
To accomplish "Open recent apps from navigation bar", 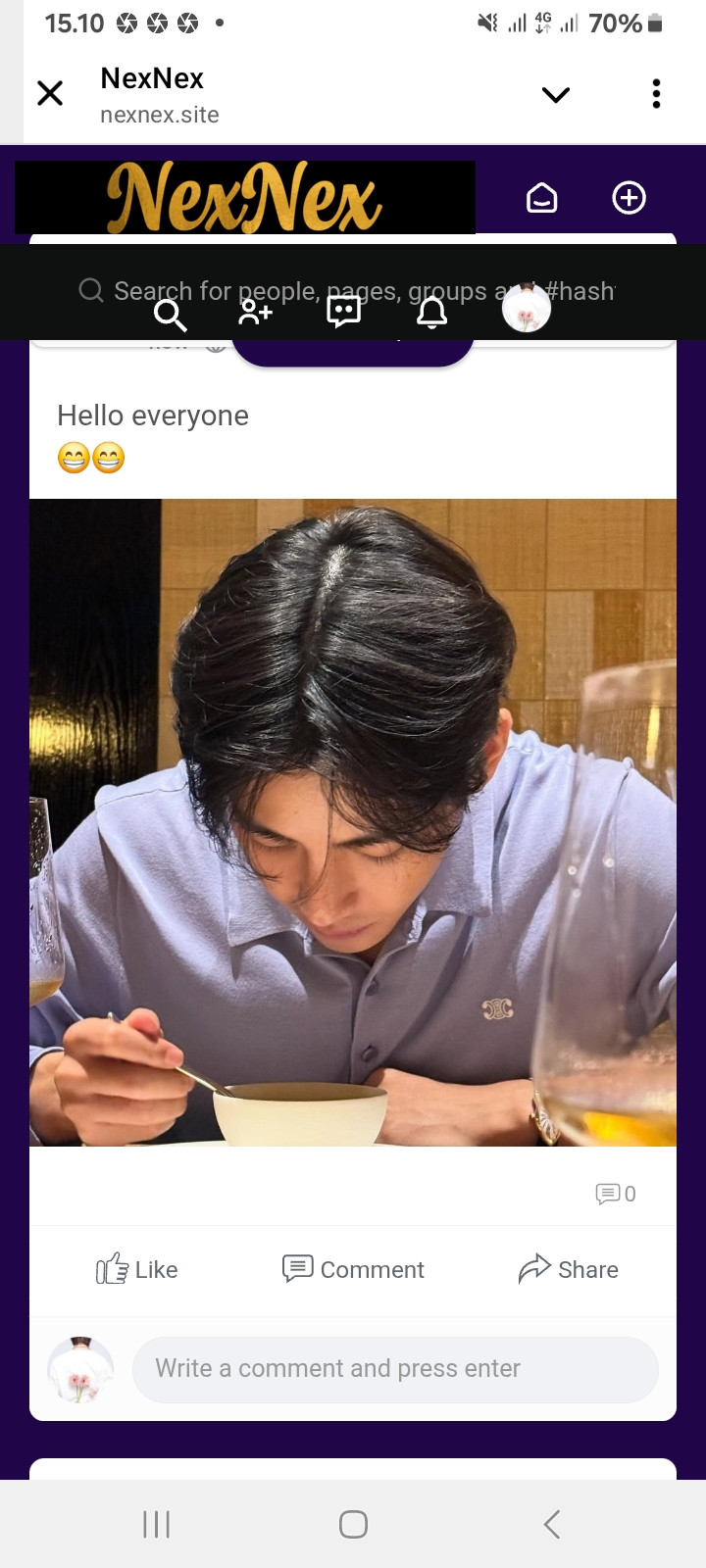I will (x=156, y=1524).
